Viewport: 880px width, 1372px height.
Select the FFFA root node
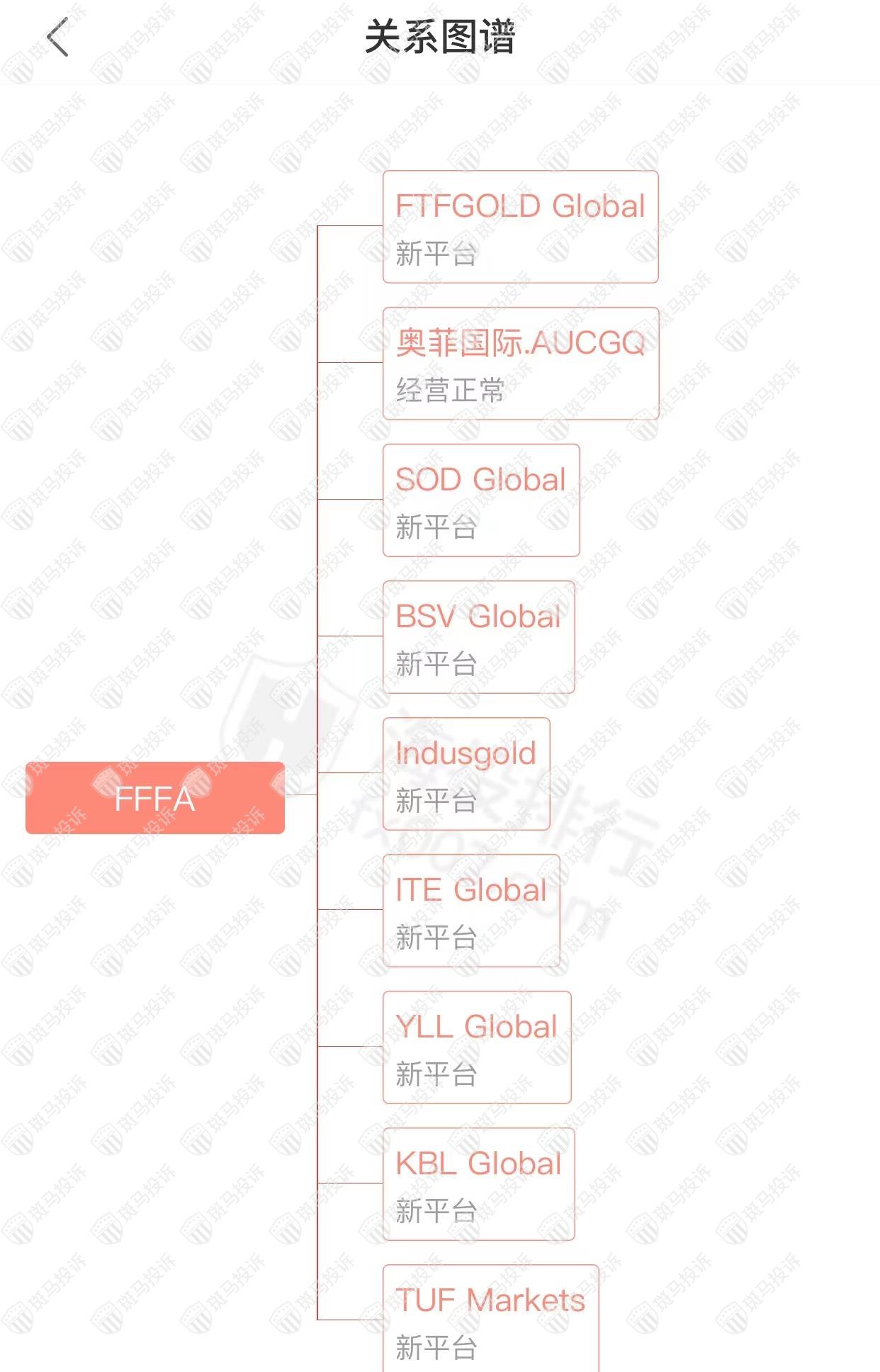[x=154, y=798]
